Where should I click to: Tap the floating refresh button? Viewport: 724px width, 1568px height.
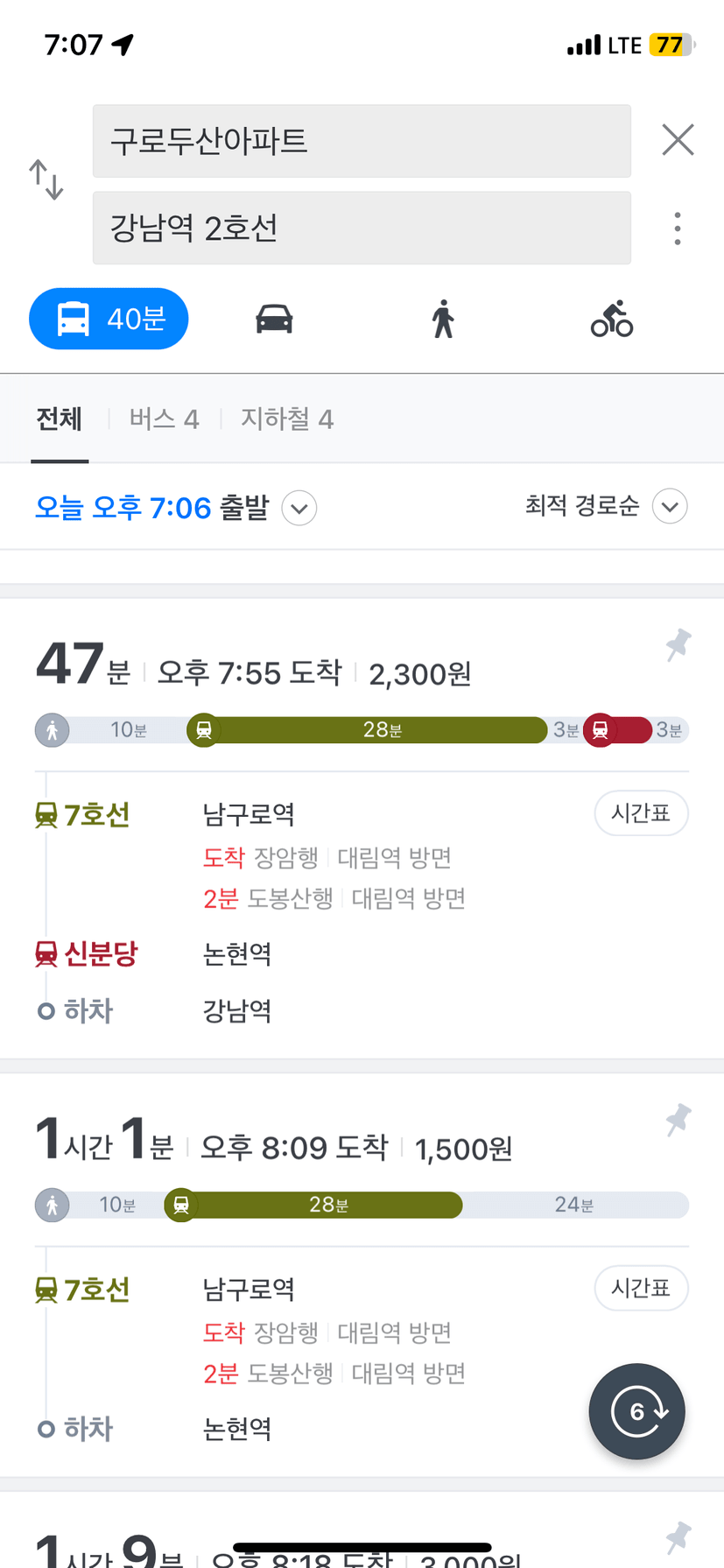coord(637,1411)
